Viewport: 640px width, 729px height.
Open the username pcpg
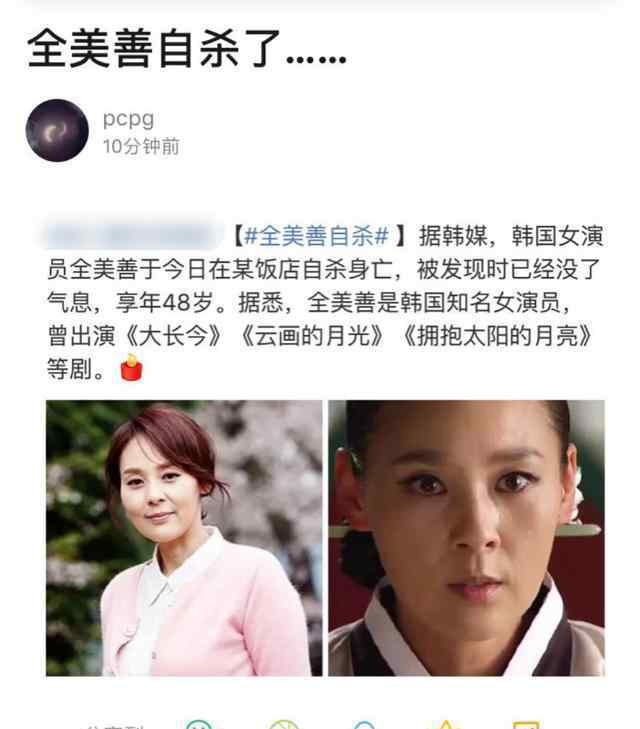pyautogui.click(x=128, y=119)
